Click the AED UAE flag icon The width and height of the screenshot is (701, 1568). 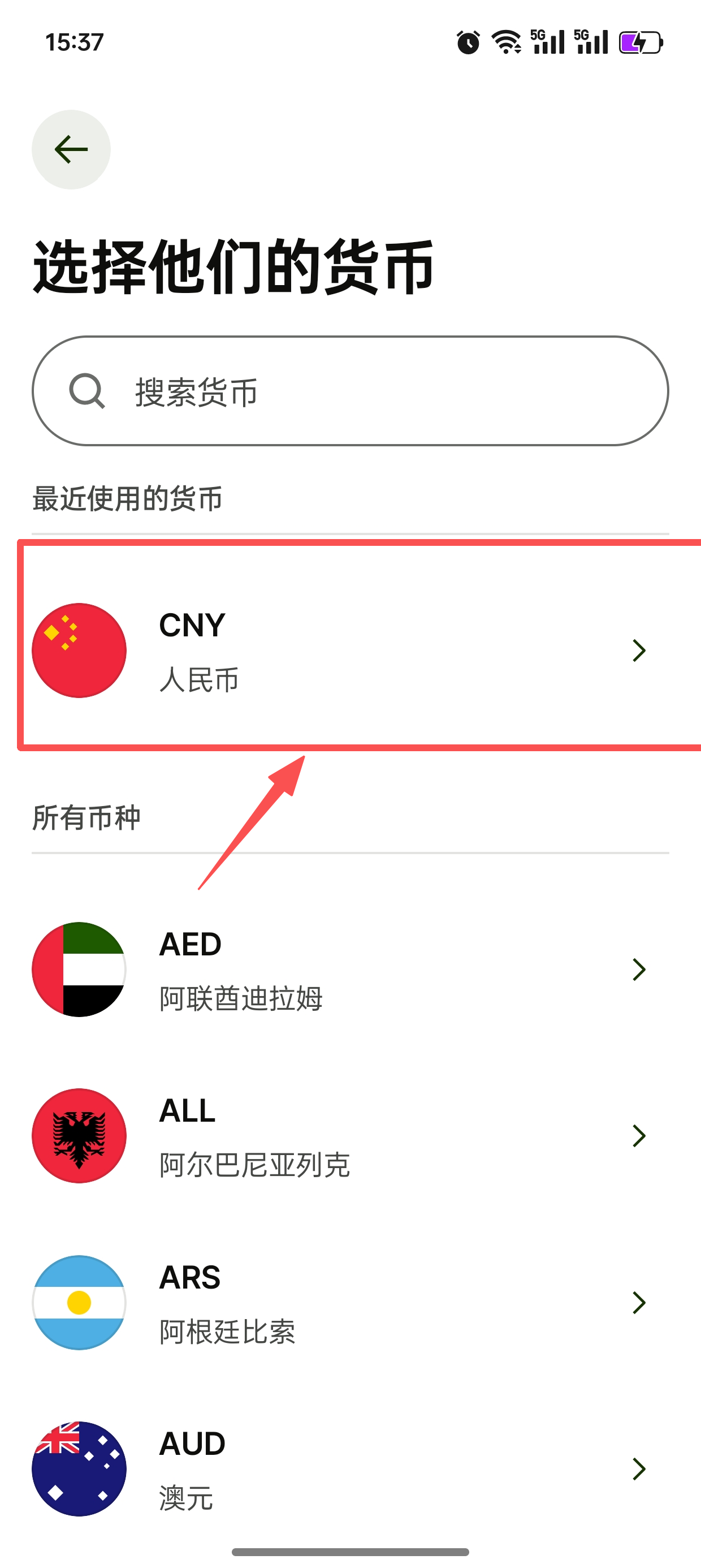tap(79, 969)
